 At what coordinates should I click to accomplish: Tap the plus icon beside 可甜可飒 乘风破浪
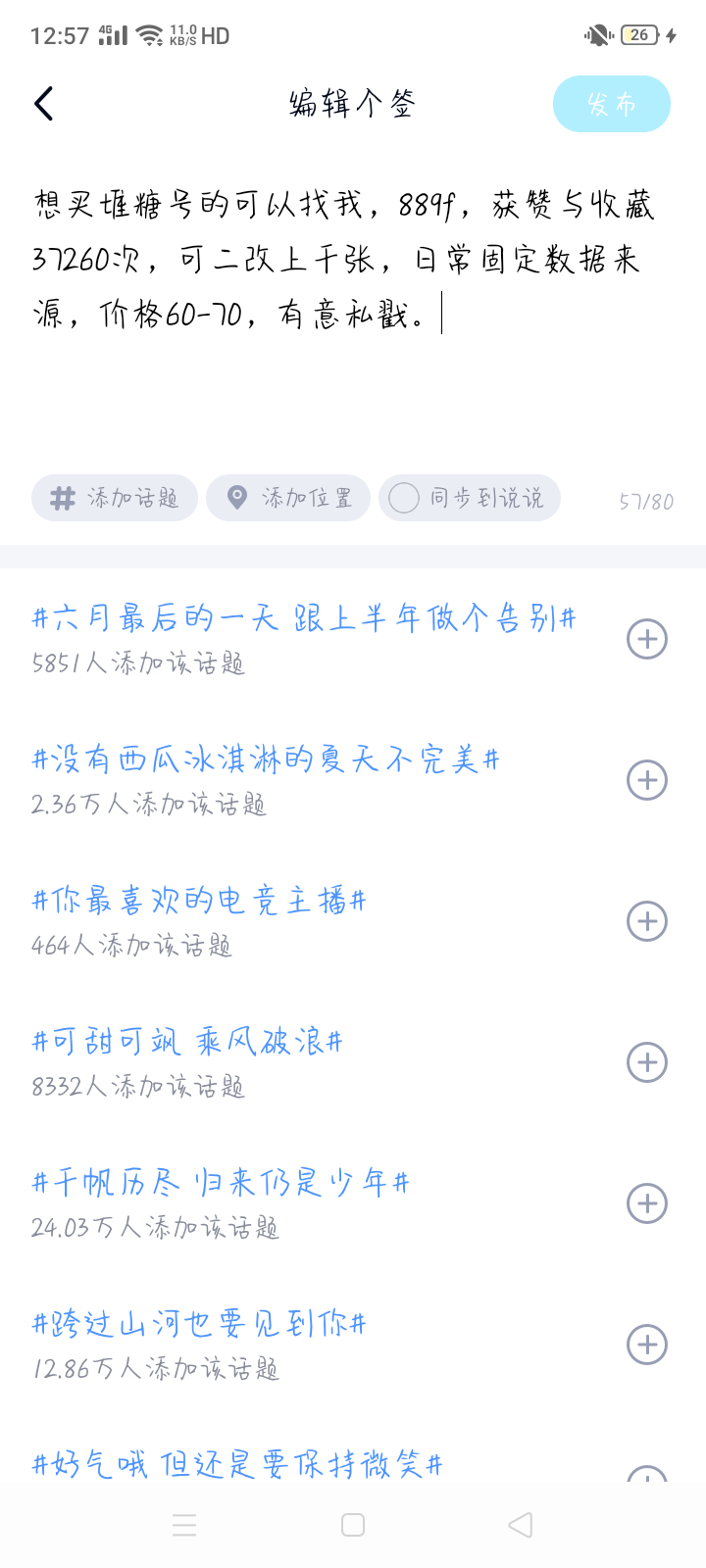click(x=646, y=1062)
